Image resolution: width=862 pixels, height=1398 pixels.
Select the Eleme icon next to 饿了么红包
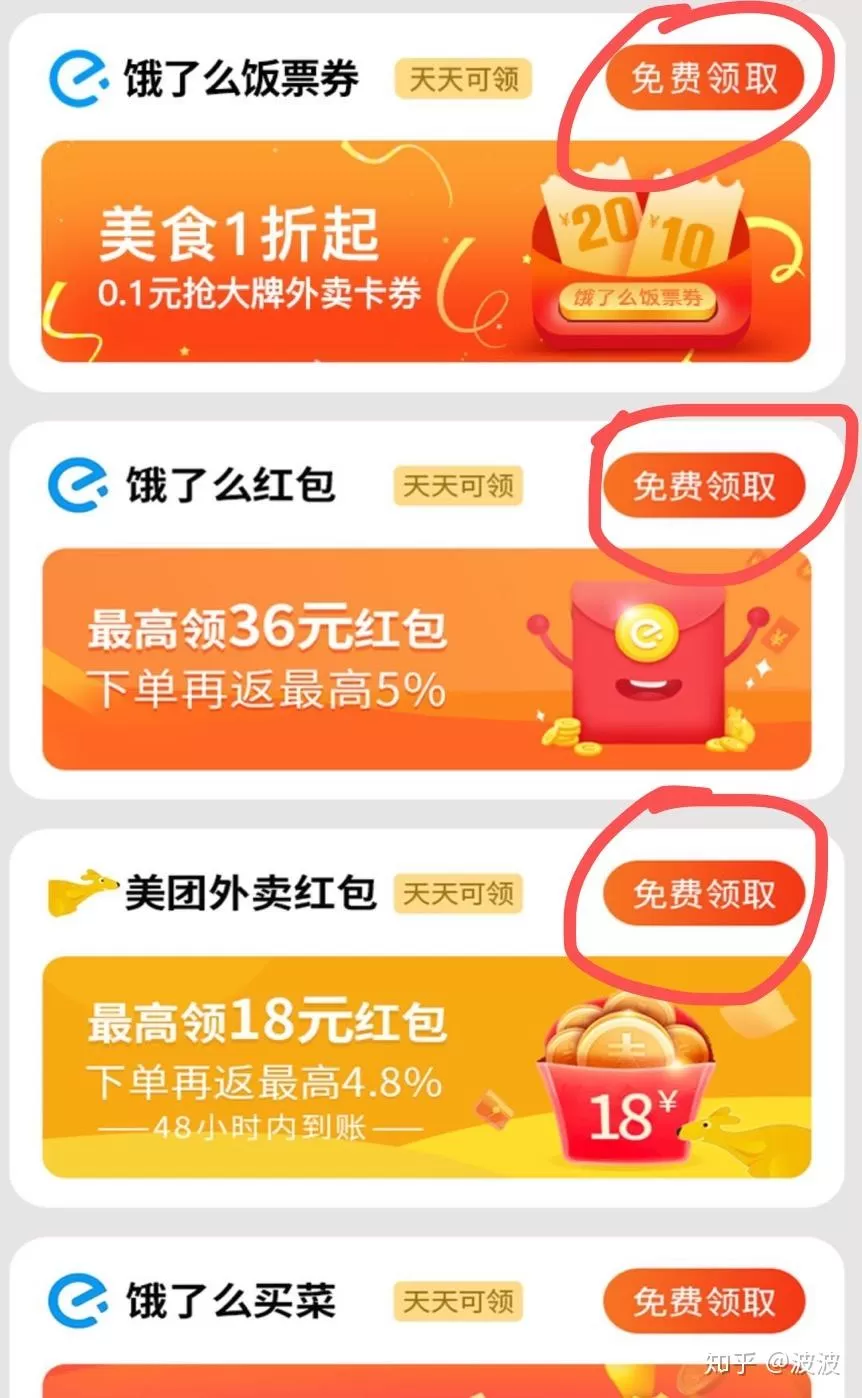pos(78,485)
